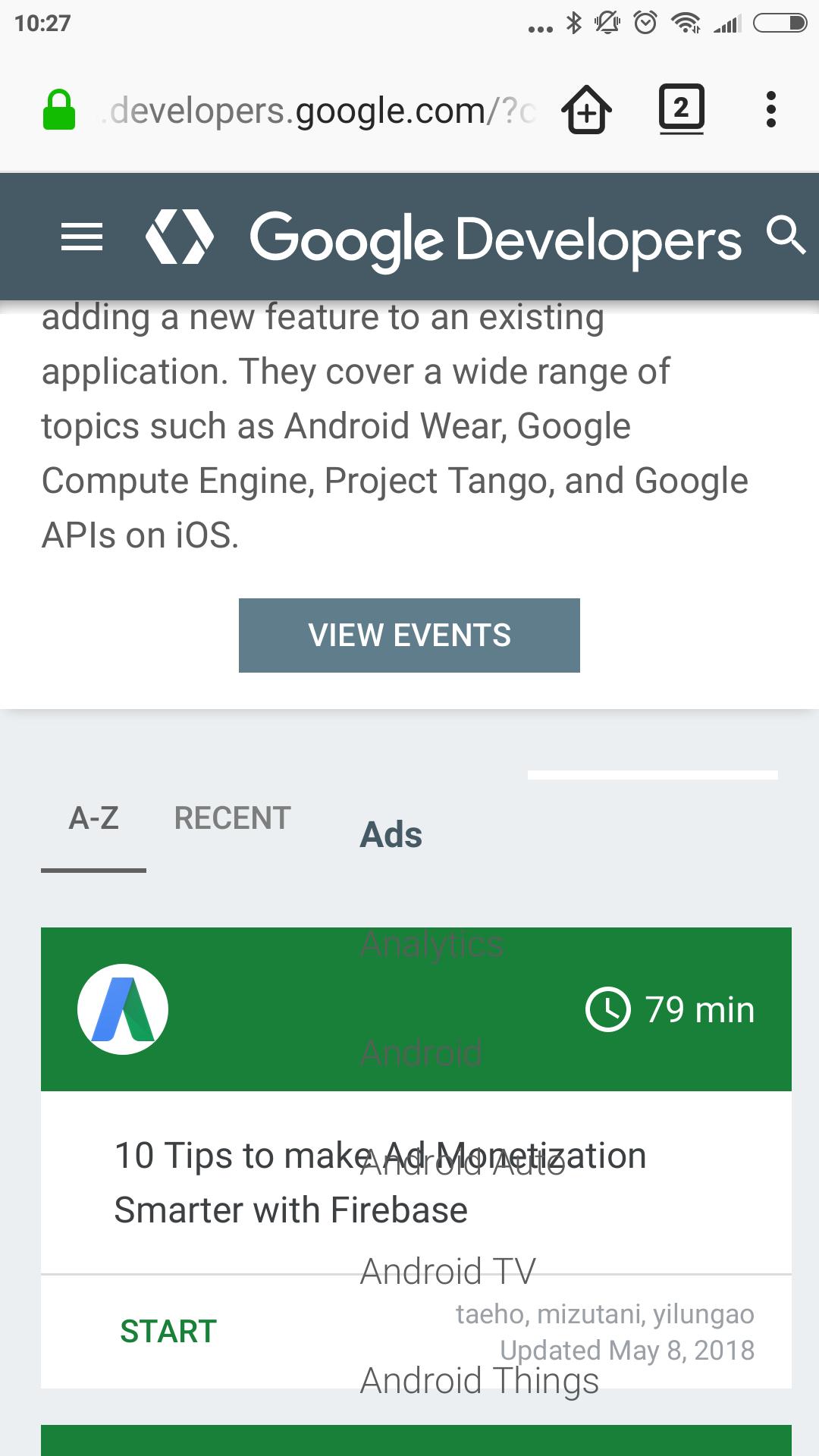Screen dimensions: 819x1456
Task: Open the site search
Action: click(786, 237)
